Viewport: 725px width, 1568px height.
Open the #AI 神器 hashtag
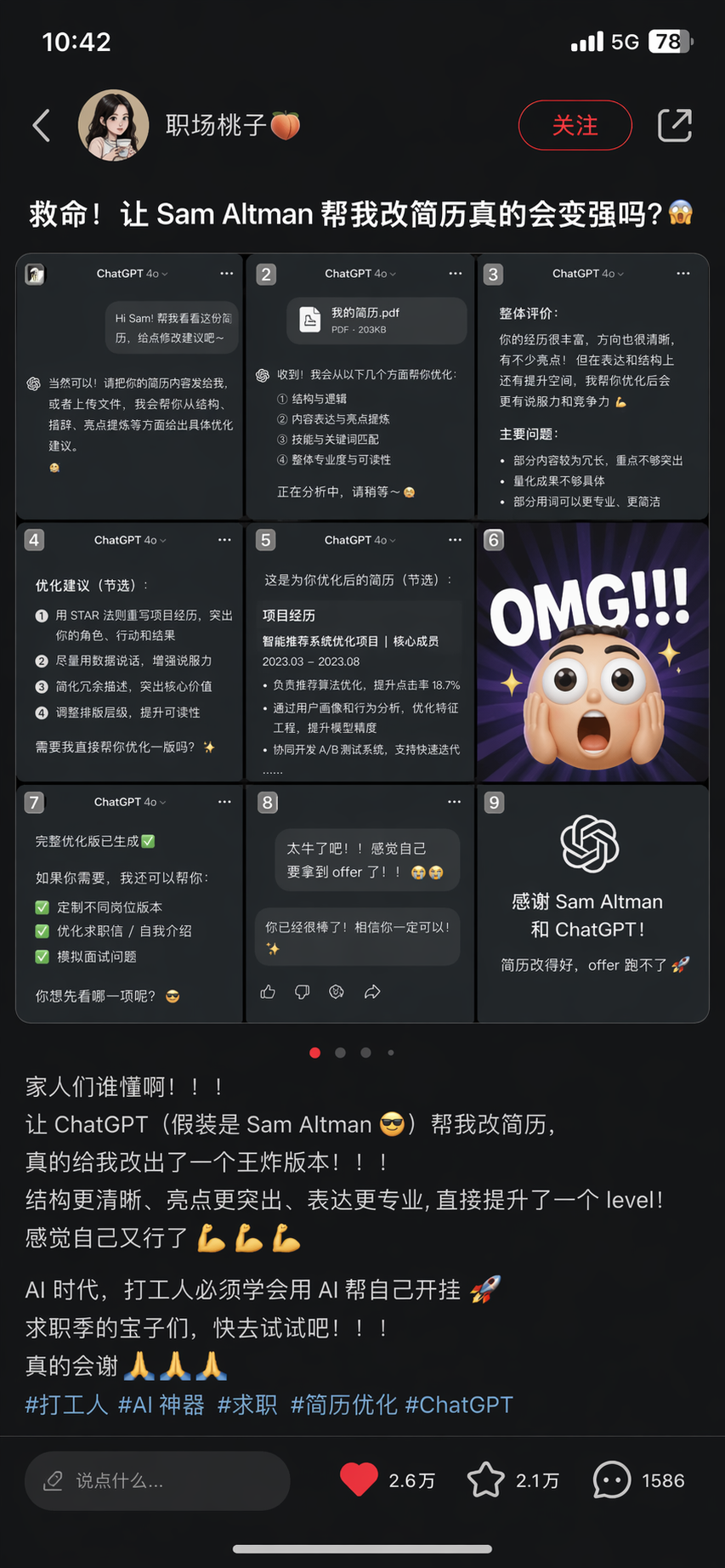[x=161, y=1404]
